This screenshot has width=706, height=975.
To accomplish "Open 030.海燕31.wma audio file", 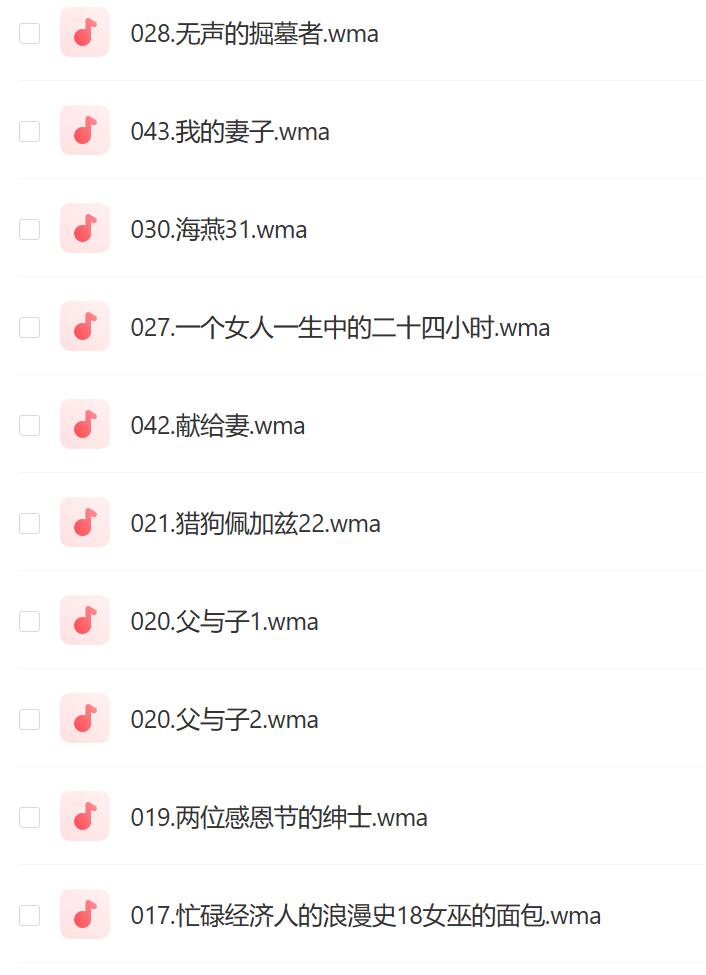I will 218,230.
